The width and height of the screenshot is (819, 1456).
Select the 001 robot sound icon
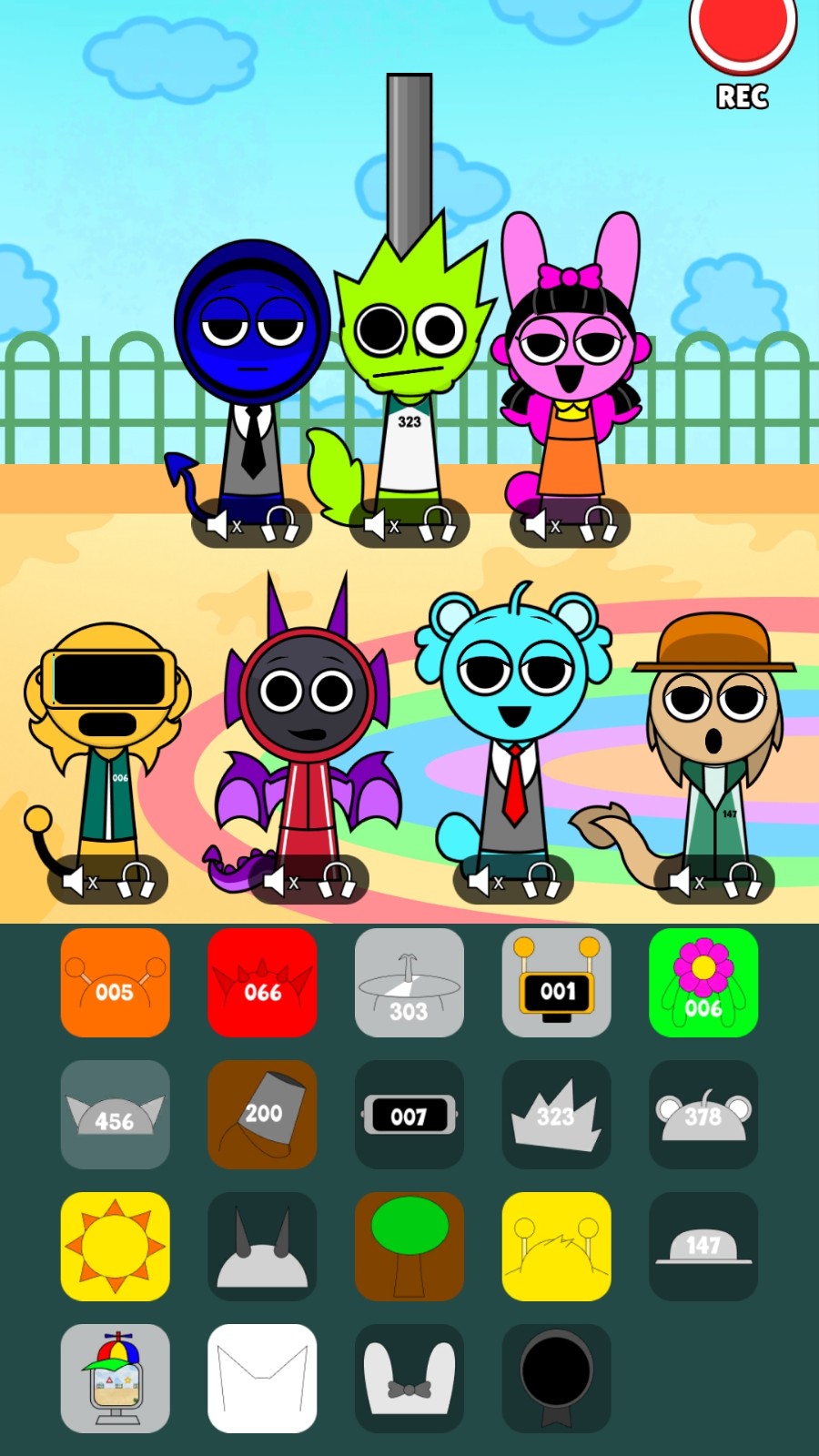(x=556, y=983)
